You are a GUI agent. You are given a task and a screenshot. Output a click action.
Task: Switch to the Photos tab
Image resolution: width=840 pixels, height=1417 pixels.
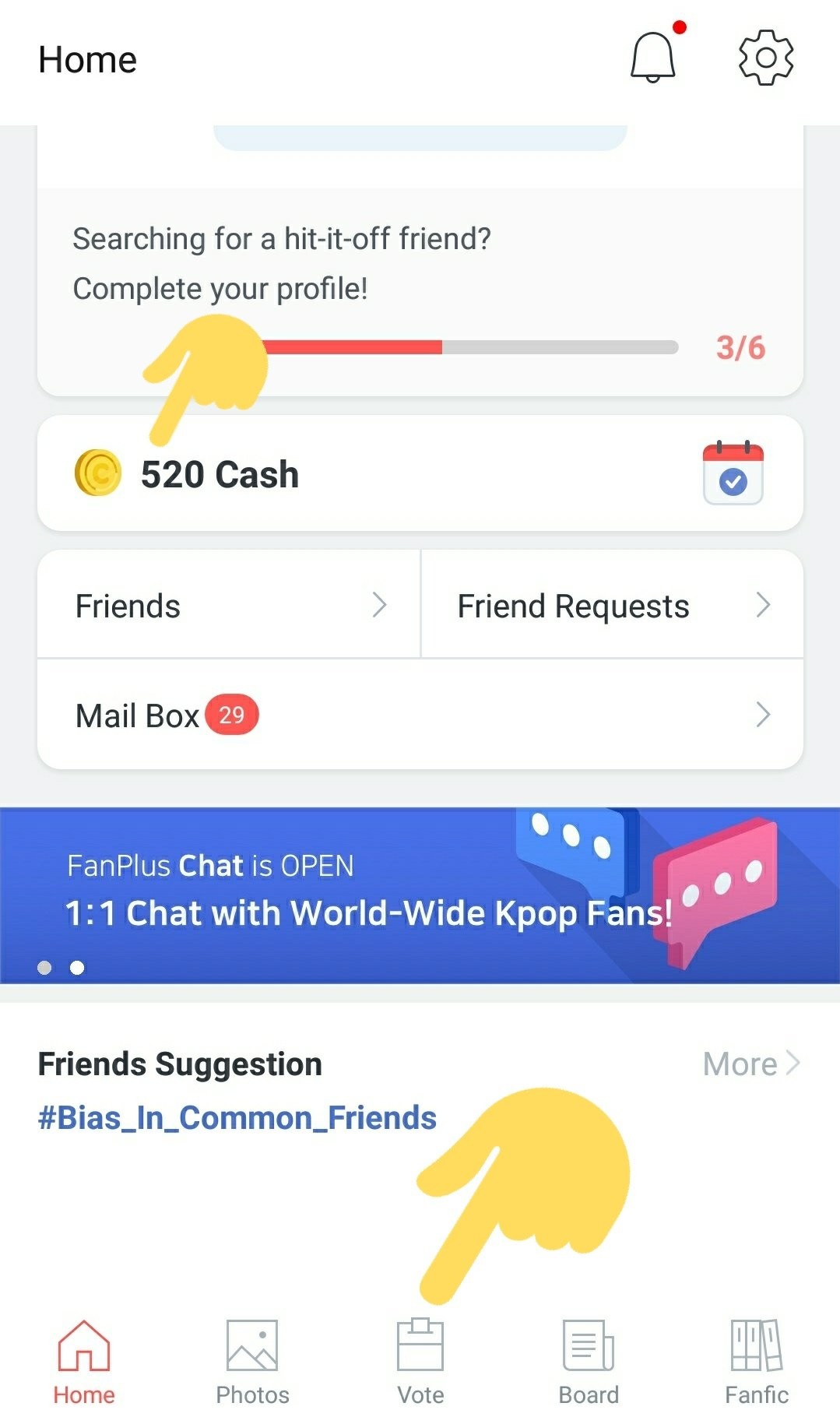[252, 1360]
